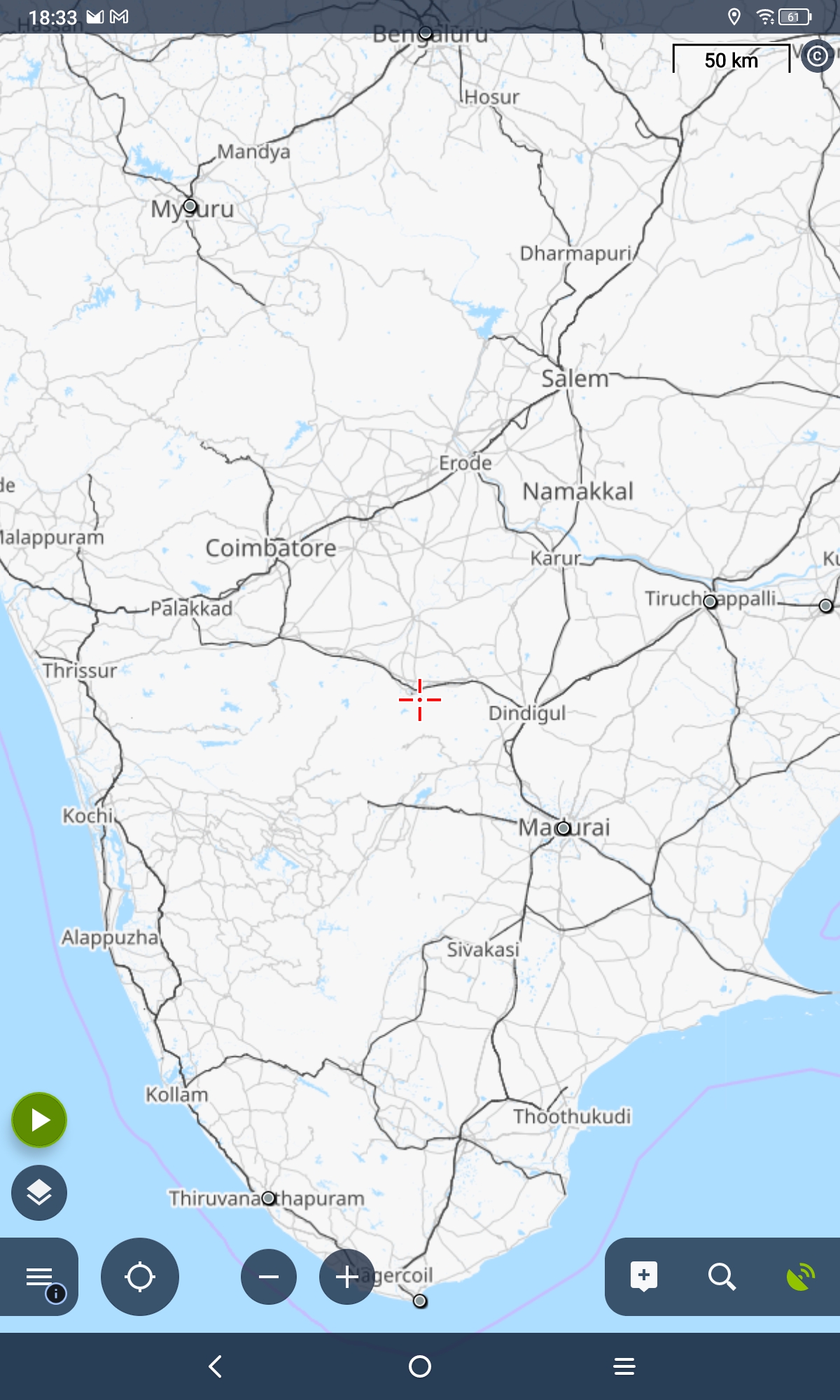
Task: Go back using the system back button
Action: (216, 1366)
